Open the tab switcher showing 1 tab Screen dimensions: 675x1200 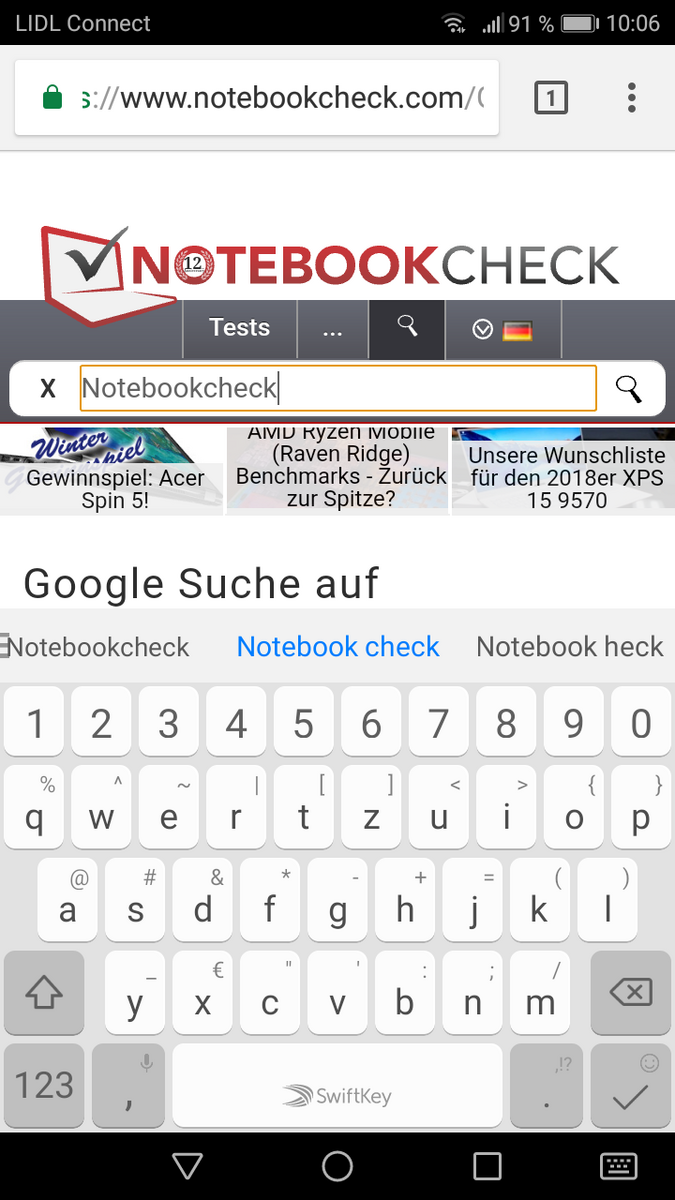tap(551, 97)
